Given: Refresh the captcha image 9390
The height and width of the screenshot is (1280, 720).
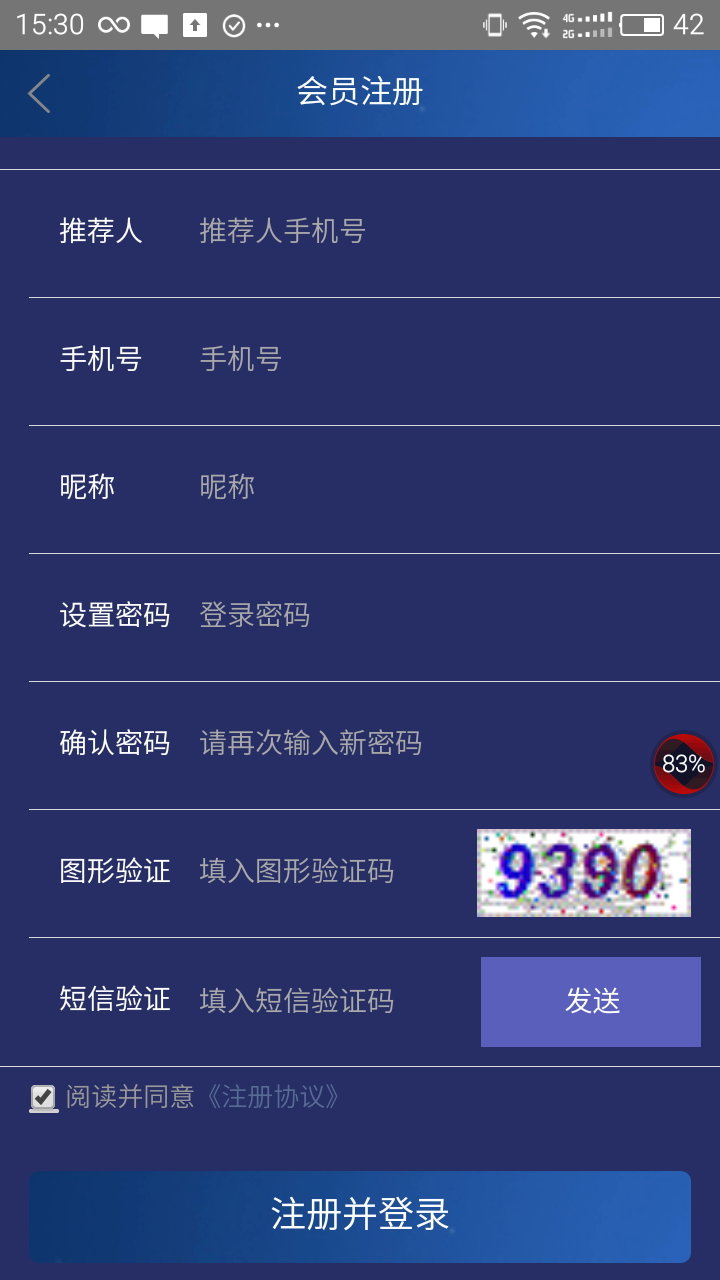Looking at the screenshot, I should coord(584,873).
